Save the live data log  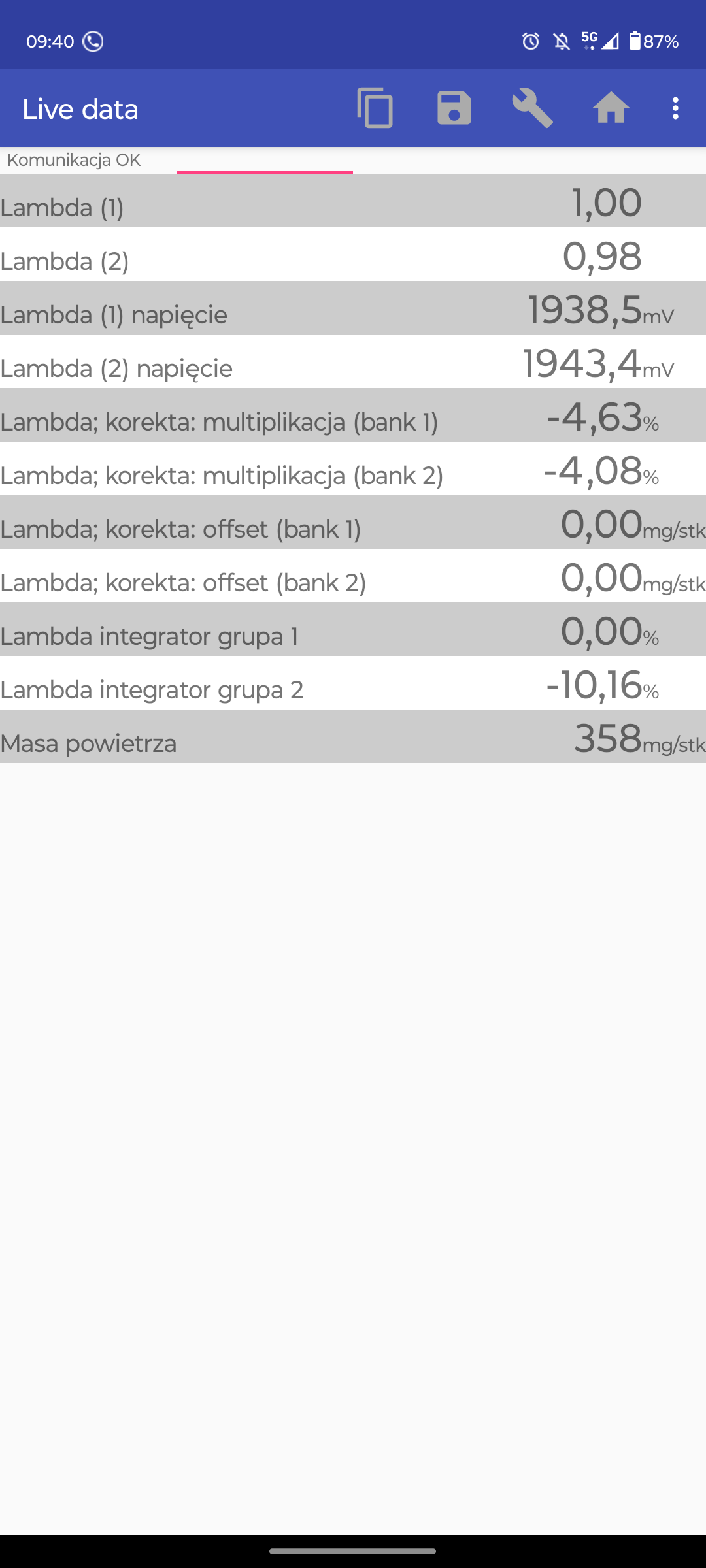point(454,108)
